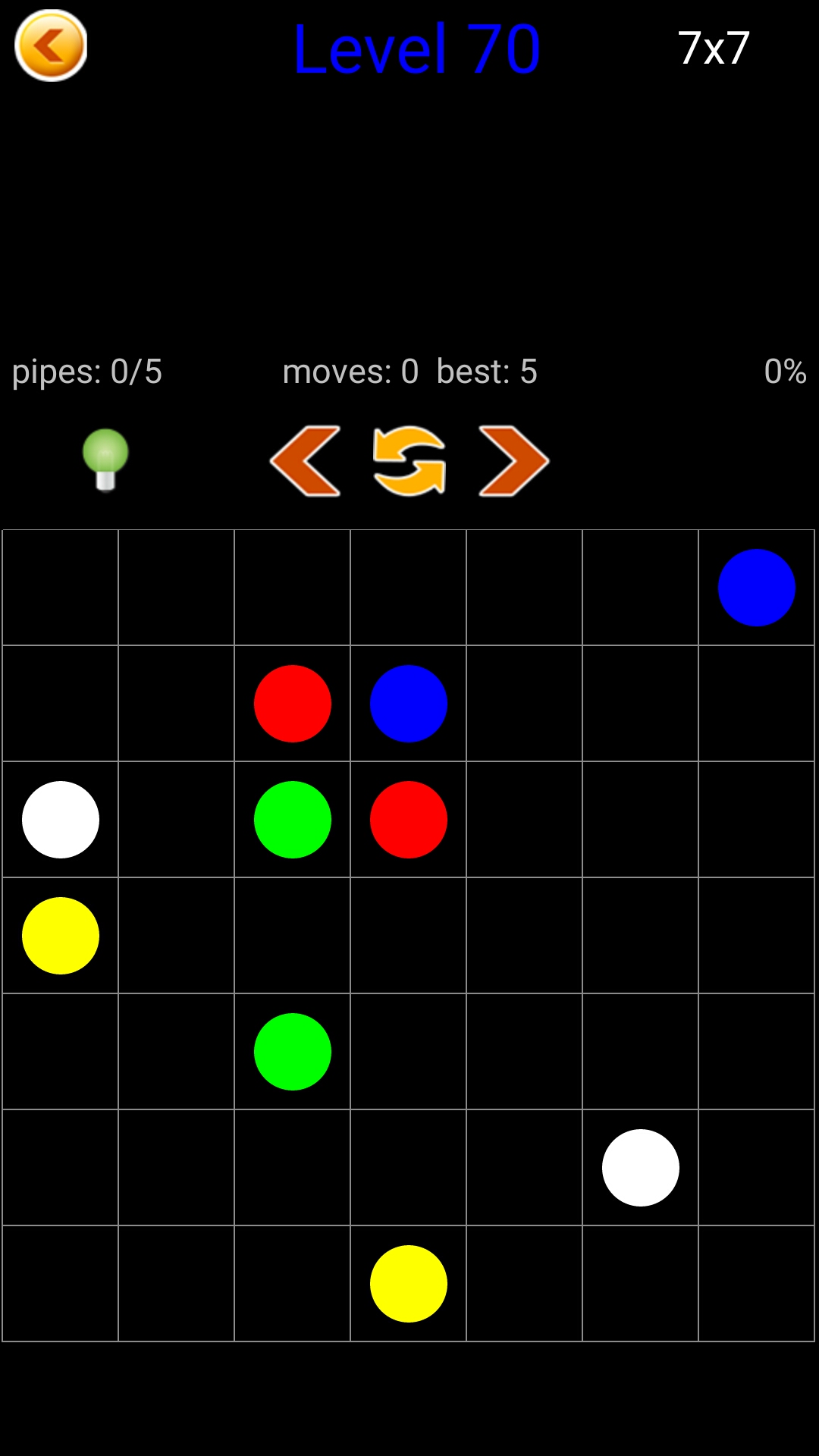Tap the orange back arrow button
The height and width of the screenshot is (1456, 819).
coord(51,45)
